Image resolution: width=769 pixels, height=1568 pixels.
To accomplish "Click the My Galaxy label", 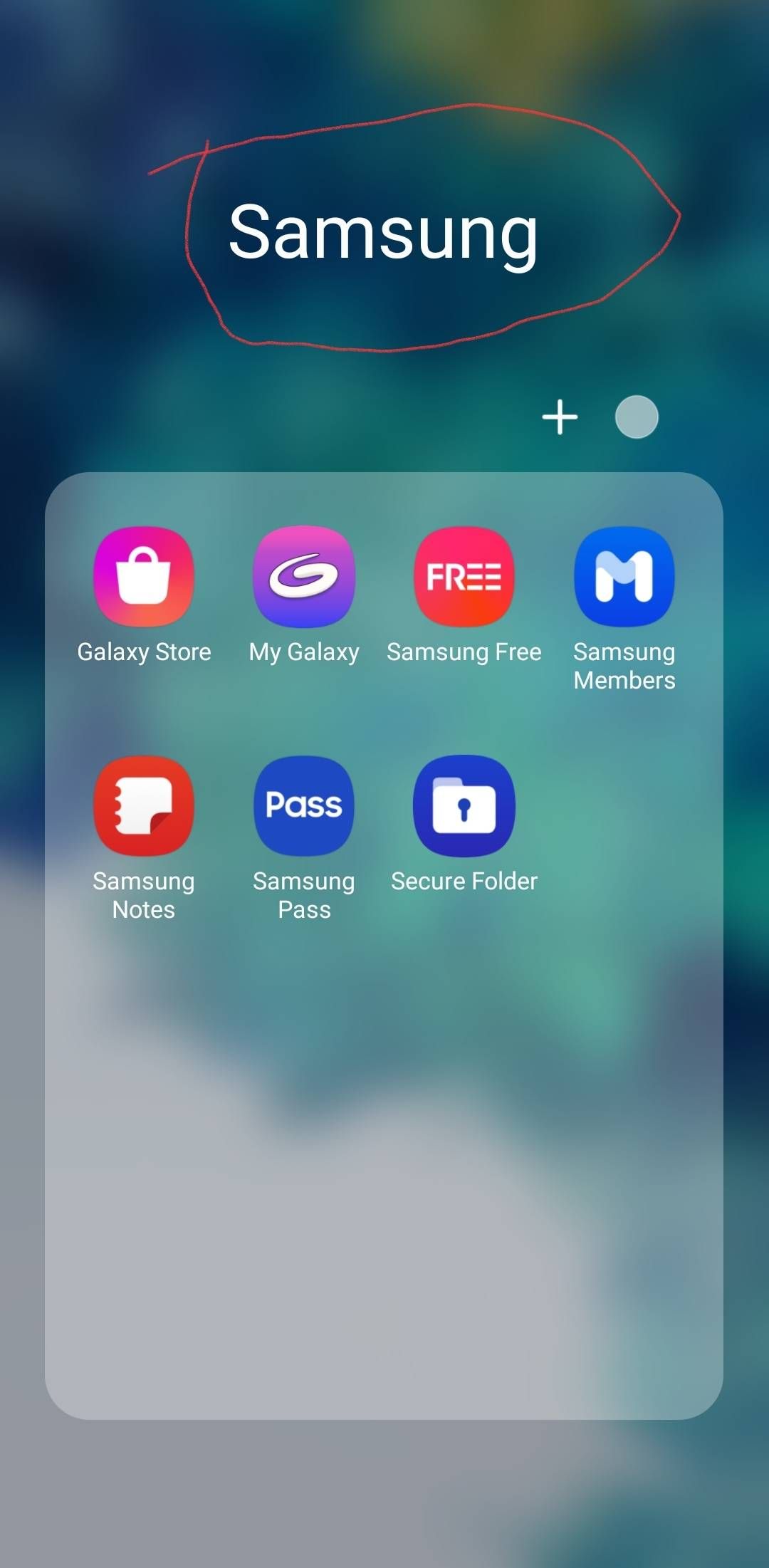I will pyautogui.click(x=304, y=651).
